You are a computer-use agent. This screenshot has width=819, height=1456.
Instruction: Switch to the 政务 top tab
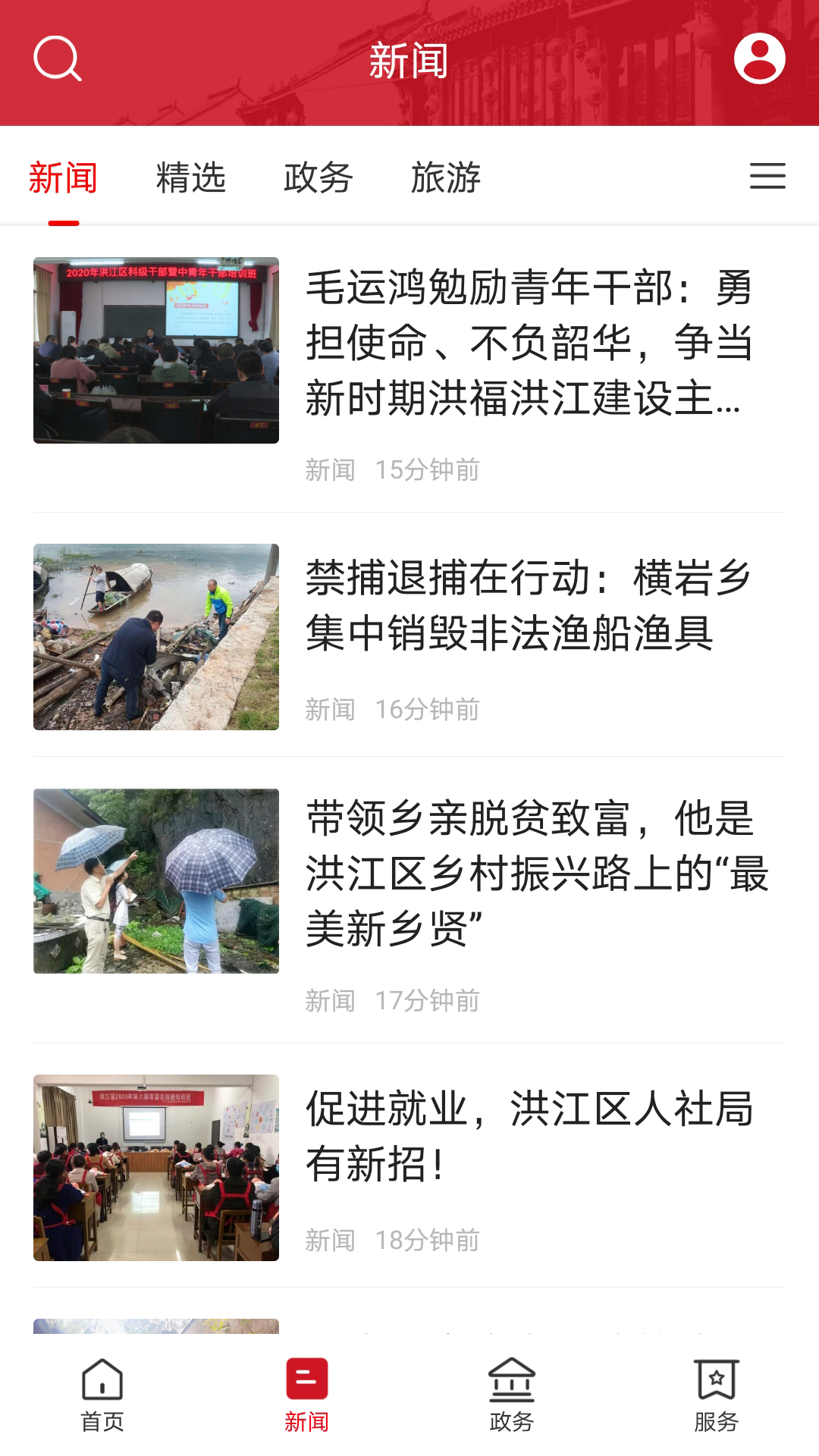pyautogui.click(x=318, y=177)
